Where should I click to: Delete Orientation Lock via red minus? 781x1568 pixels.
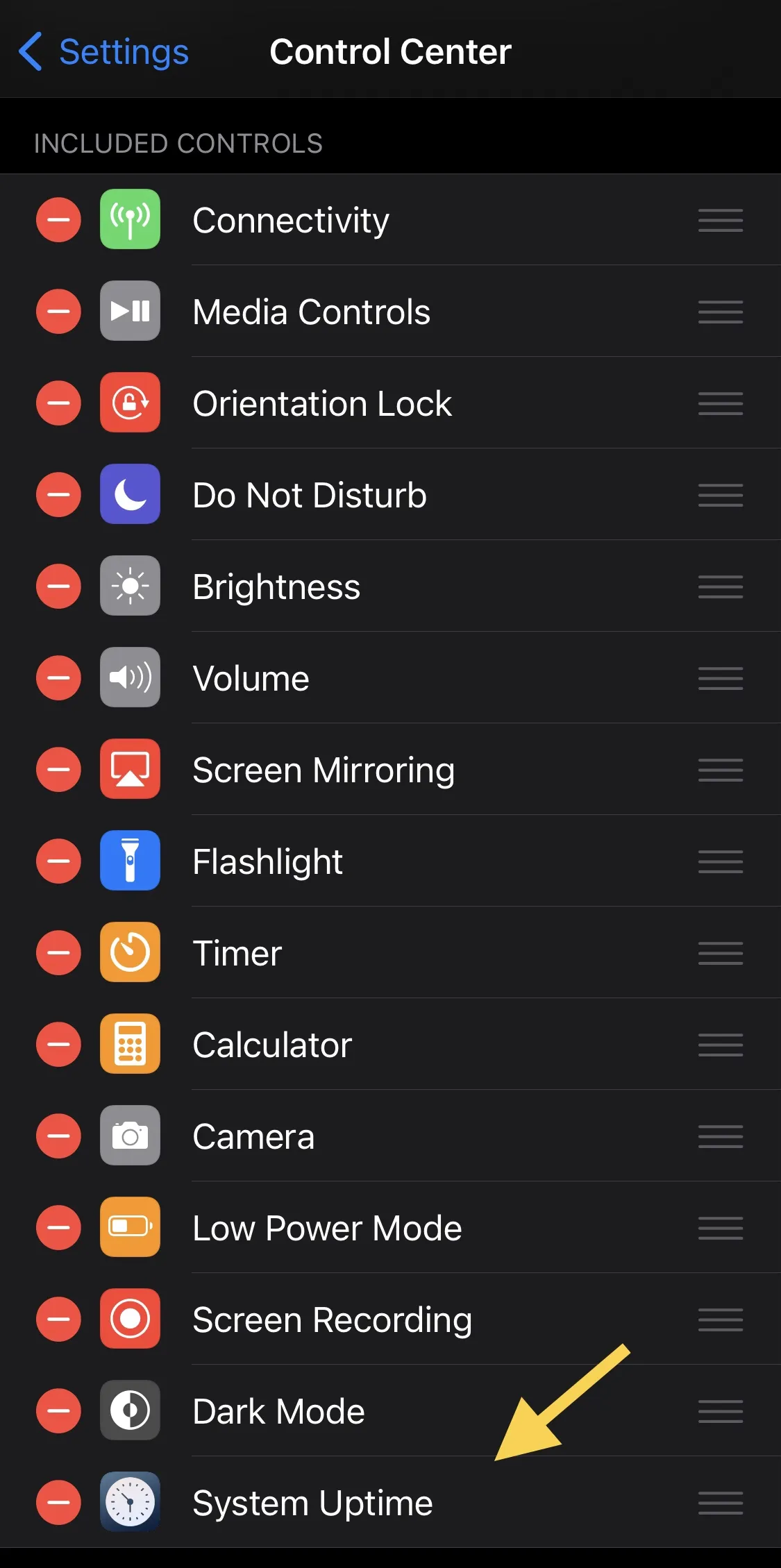pyautogui.click(x=58, y=403)
